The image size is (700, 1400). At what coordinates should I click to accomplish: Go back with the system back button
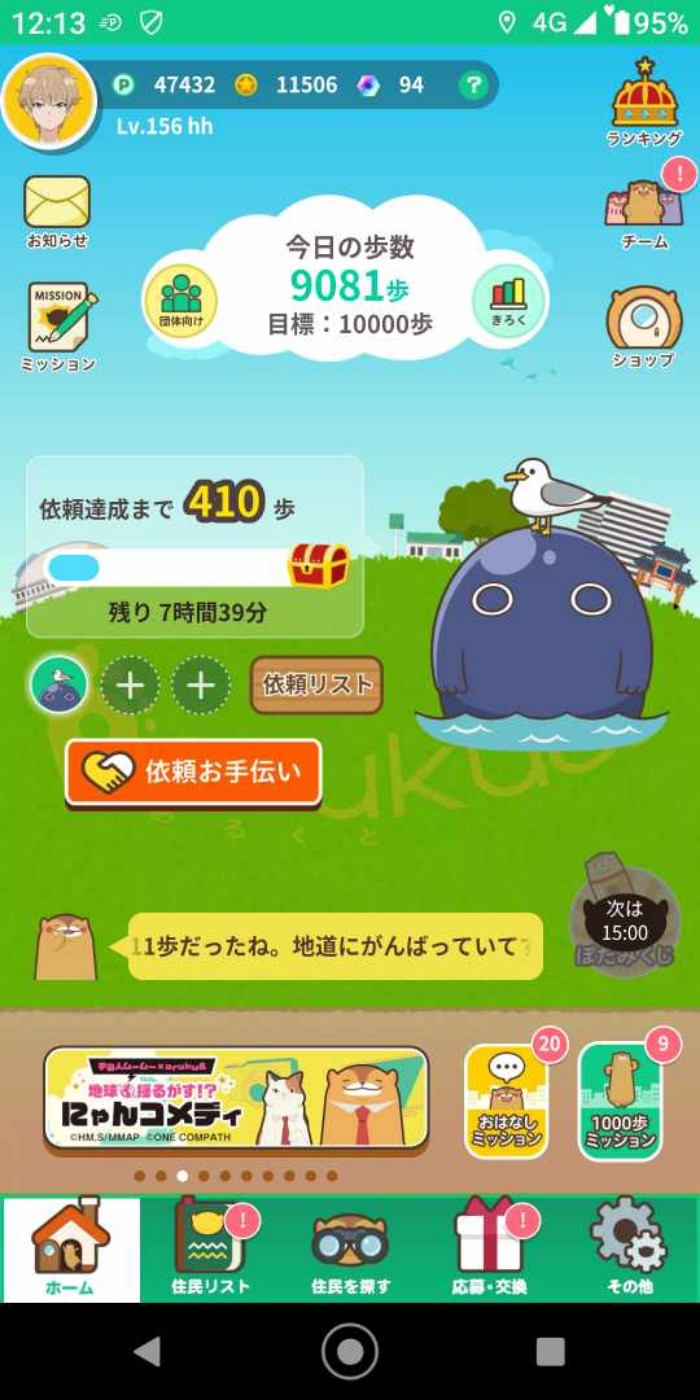148,1352
